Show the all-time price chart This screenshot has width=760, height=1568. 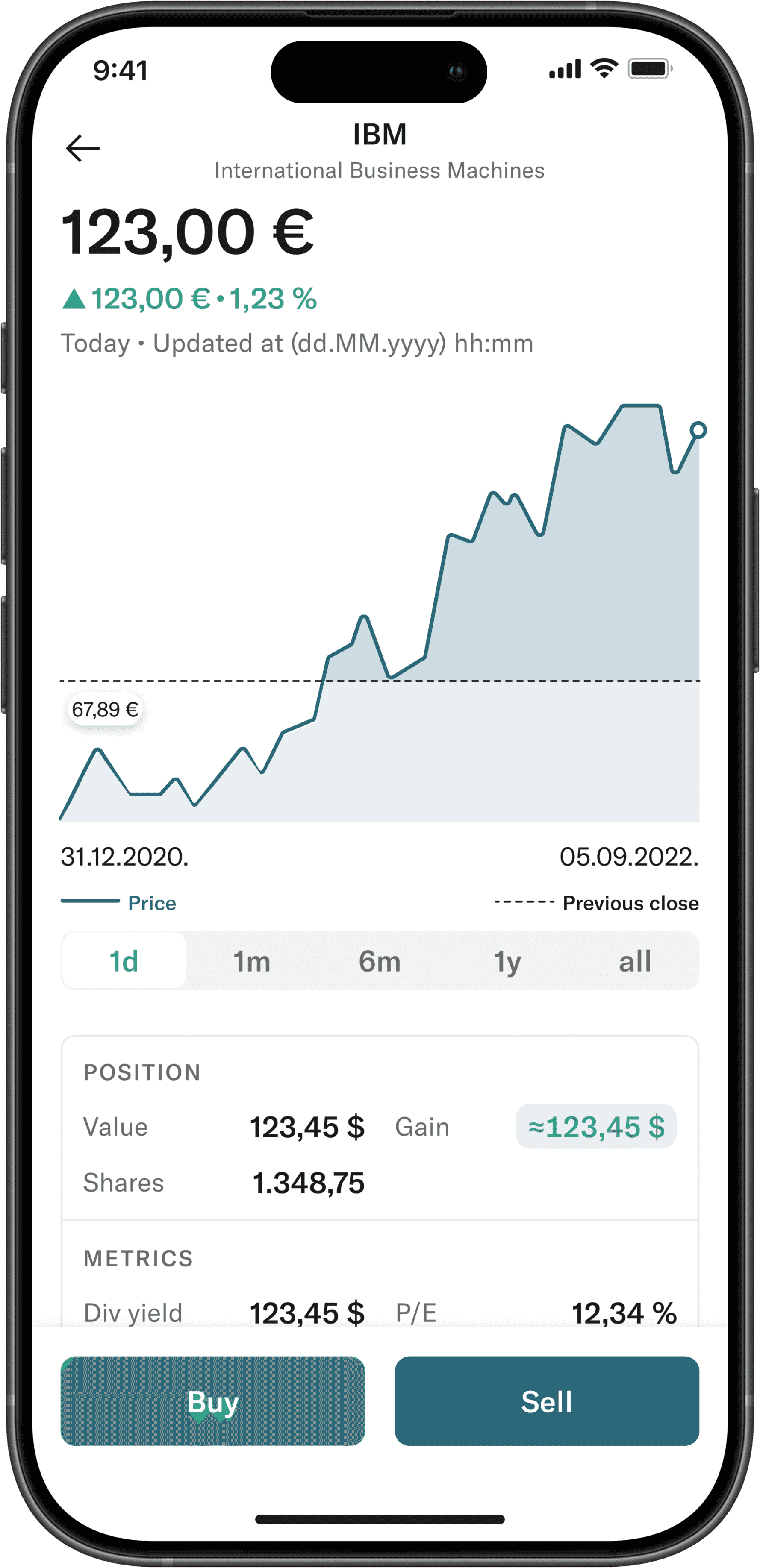635,961
